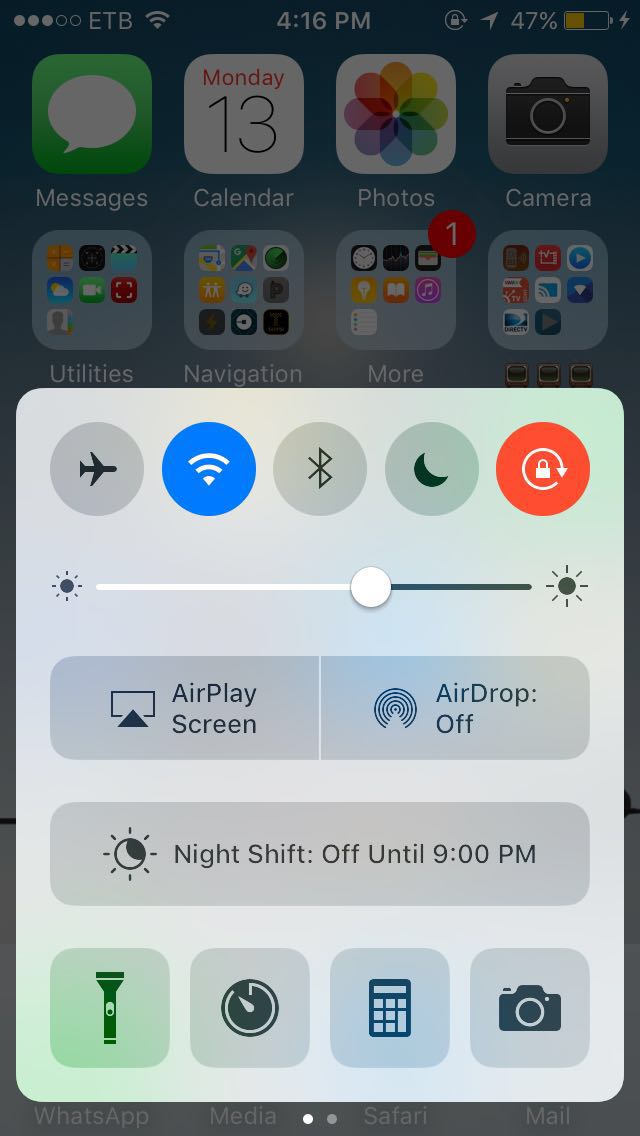Viewport: 640px width, 1136px height.
Task: Turn off the flashlight
Action: [109, 1008]
